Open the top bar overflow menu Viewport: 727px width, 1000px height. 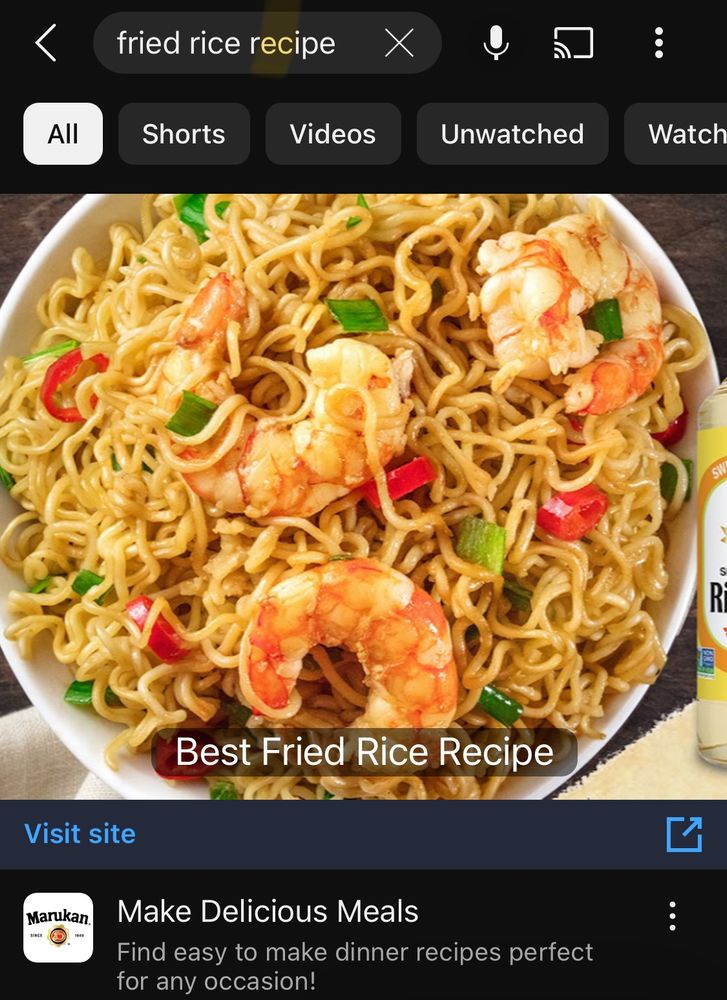point(658,43)
